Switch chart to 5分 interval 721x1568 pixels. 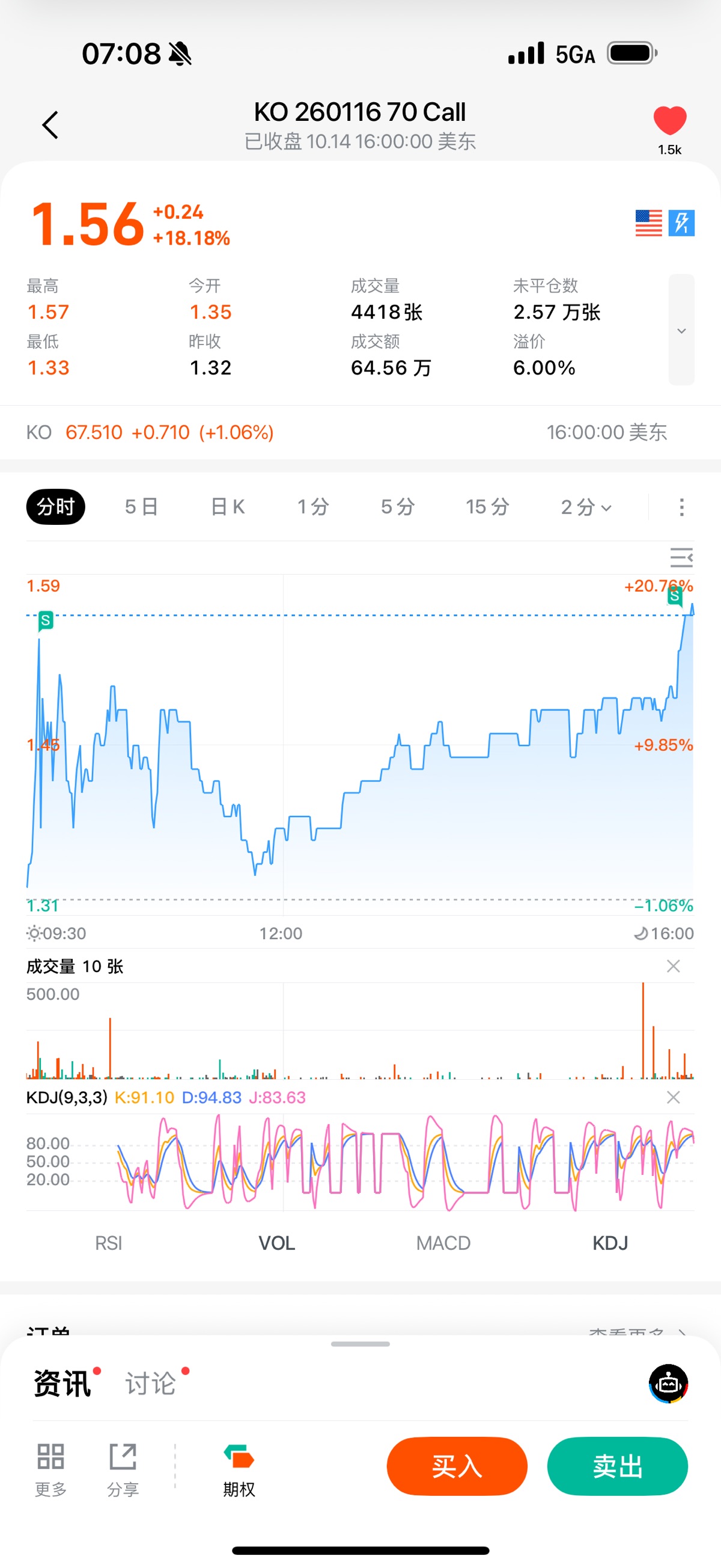coord(398,506)
